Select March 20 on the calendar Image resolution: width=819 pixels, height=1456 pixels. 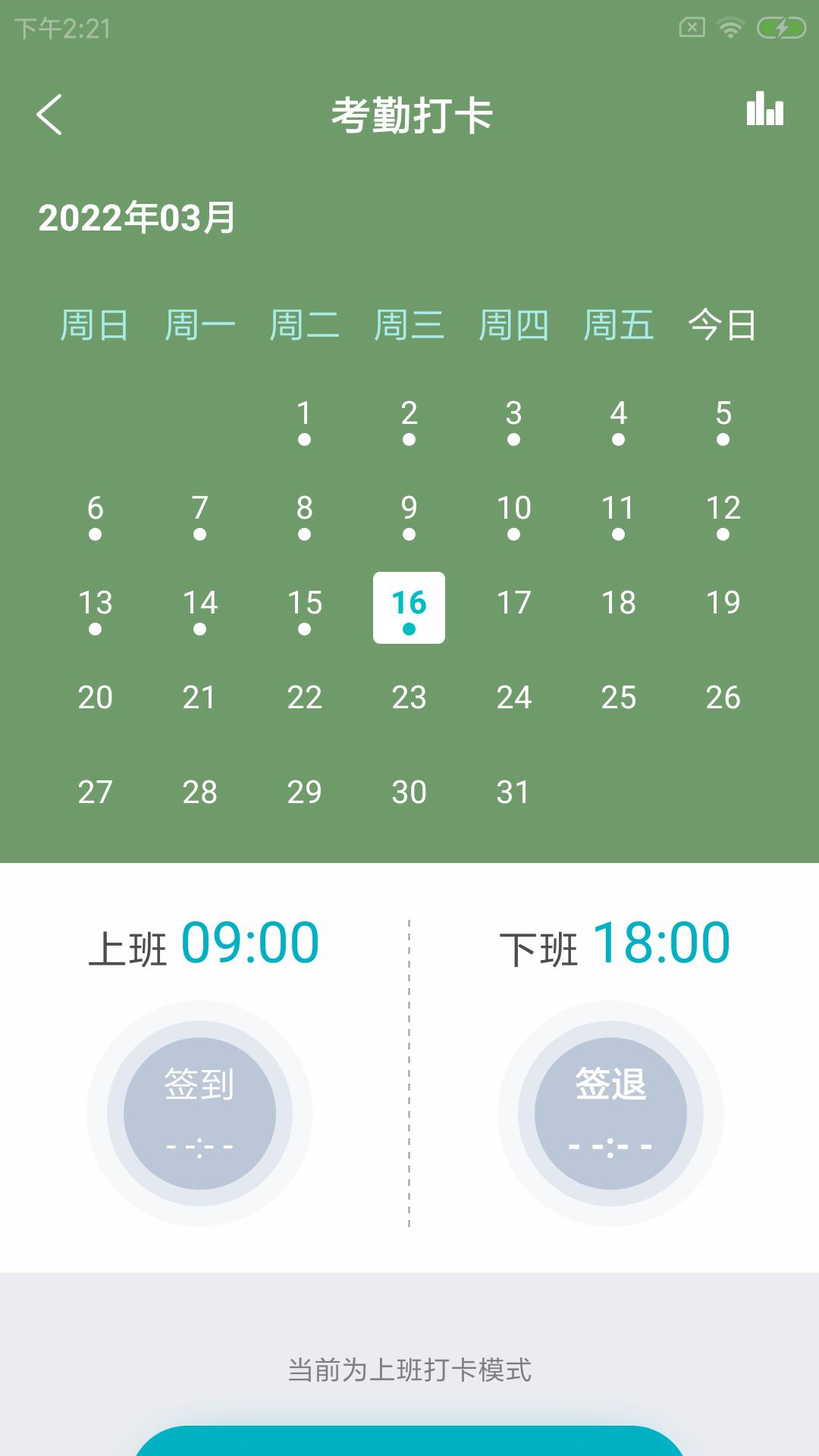[x=95, y=698]
